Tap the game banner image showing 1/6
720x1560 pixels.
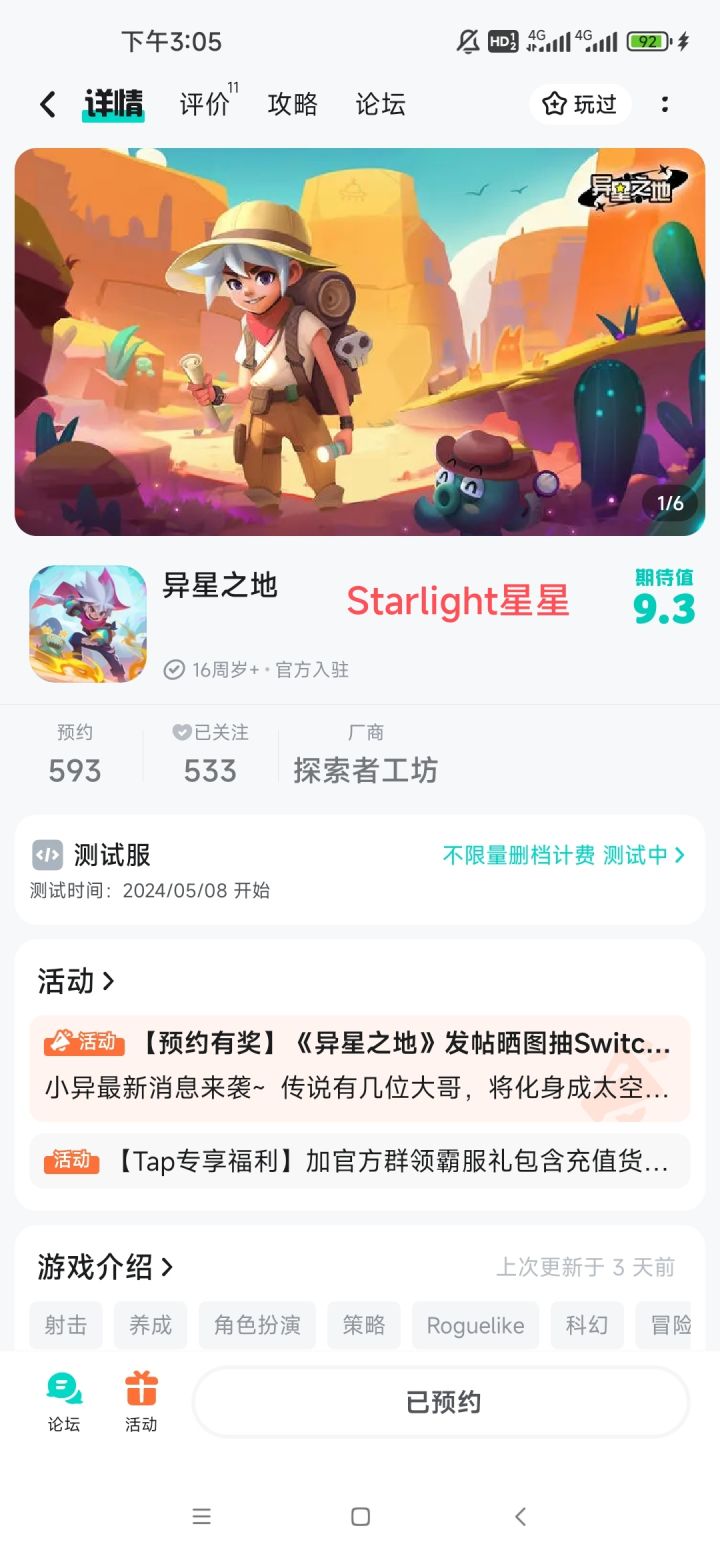(x=360, y=340)
